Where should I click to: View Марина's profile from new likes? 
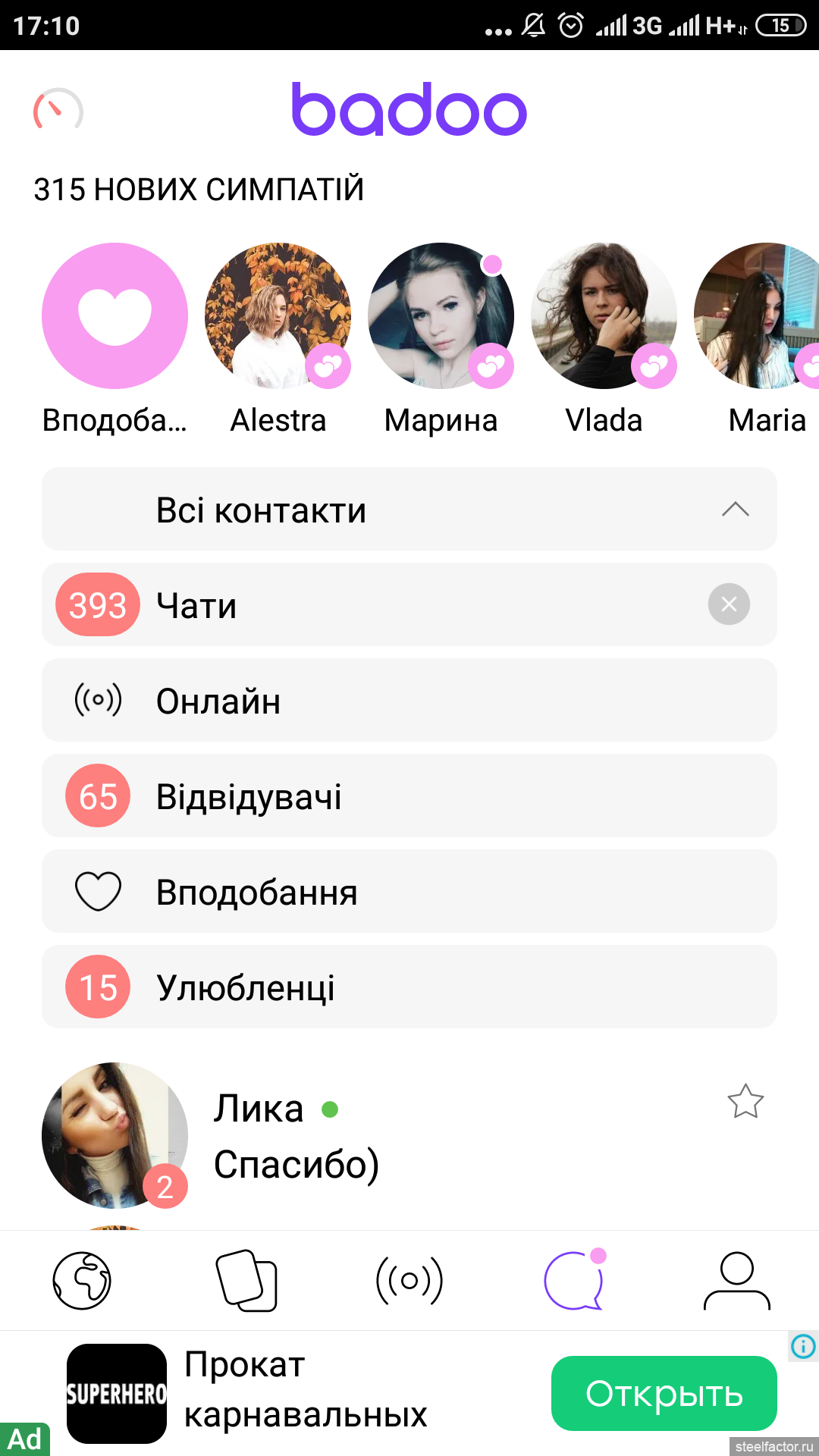441,315
